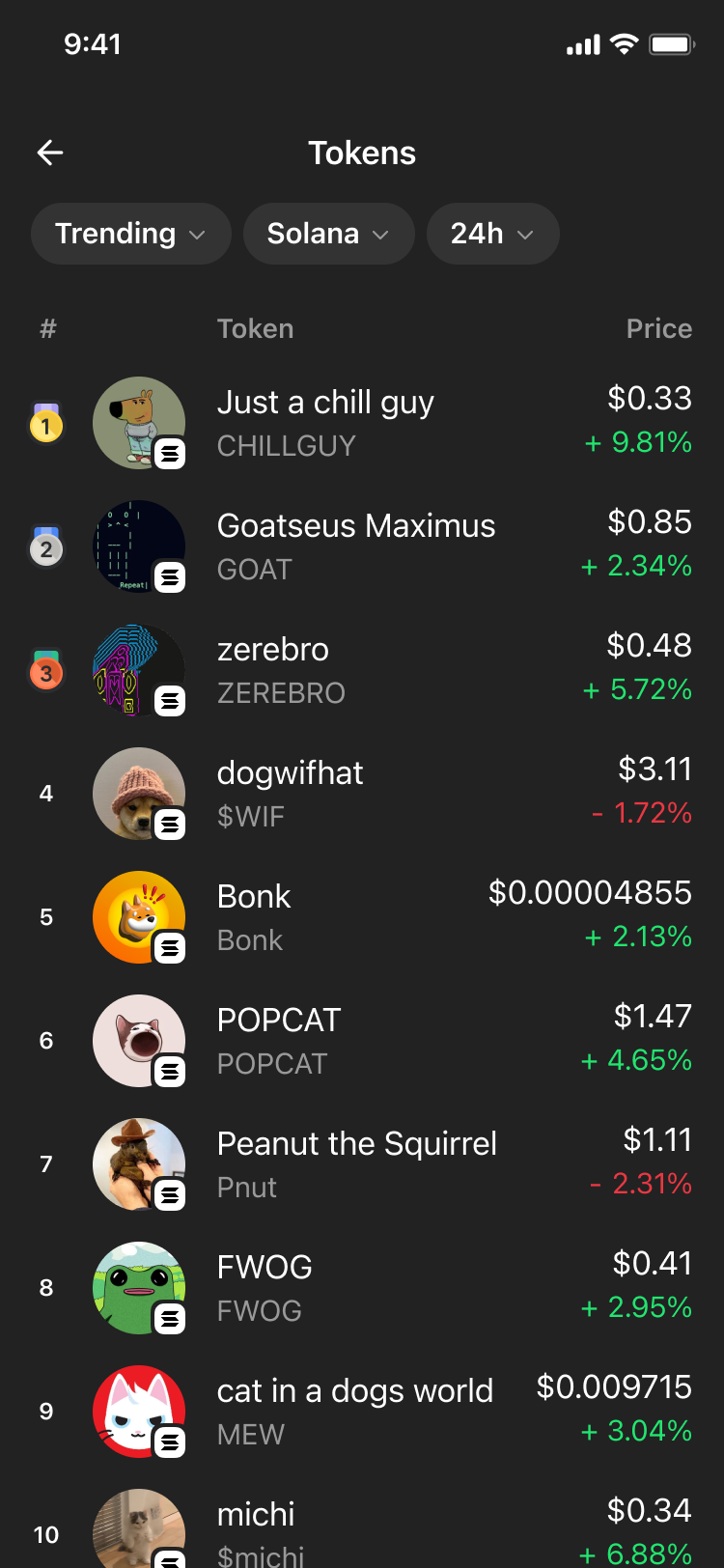Viewport: 724px width, 1568px height.
Task: Go back using the arrow
Action: tap(49, 153)
